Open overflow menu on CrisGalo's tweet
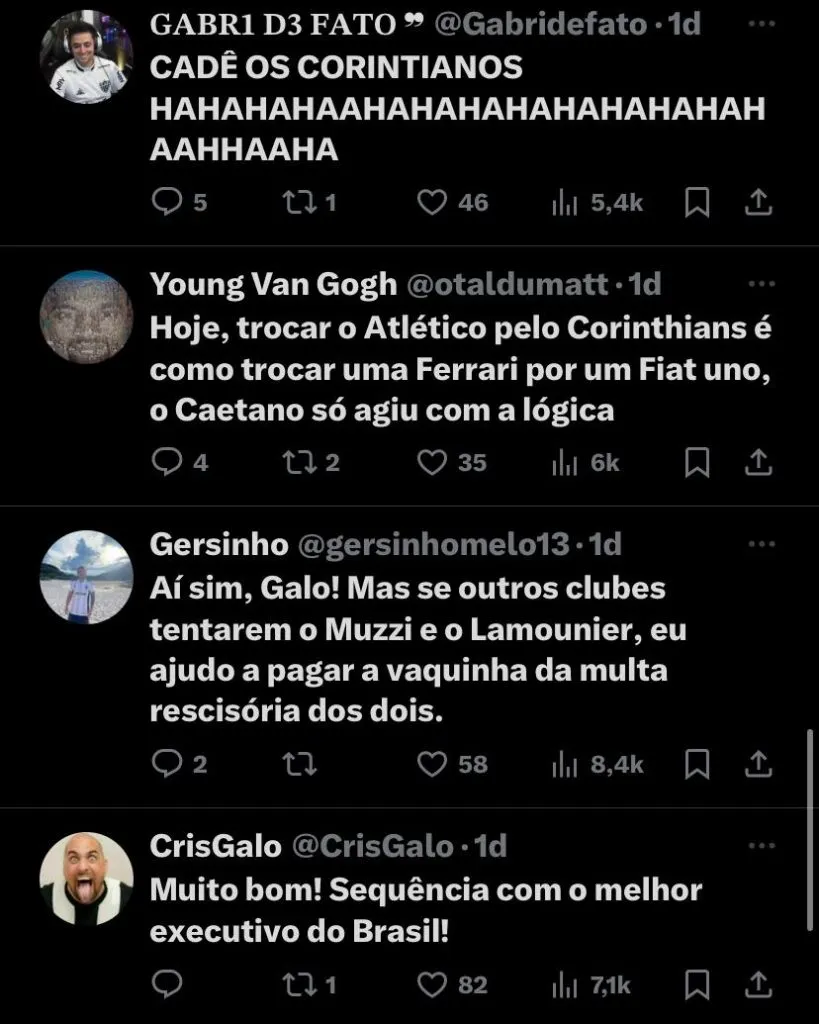This screenshot has width=819, height=1024. coord(761,847)
